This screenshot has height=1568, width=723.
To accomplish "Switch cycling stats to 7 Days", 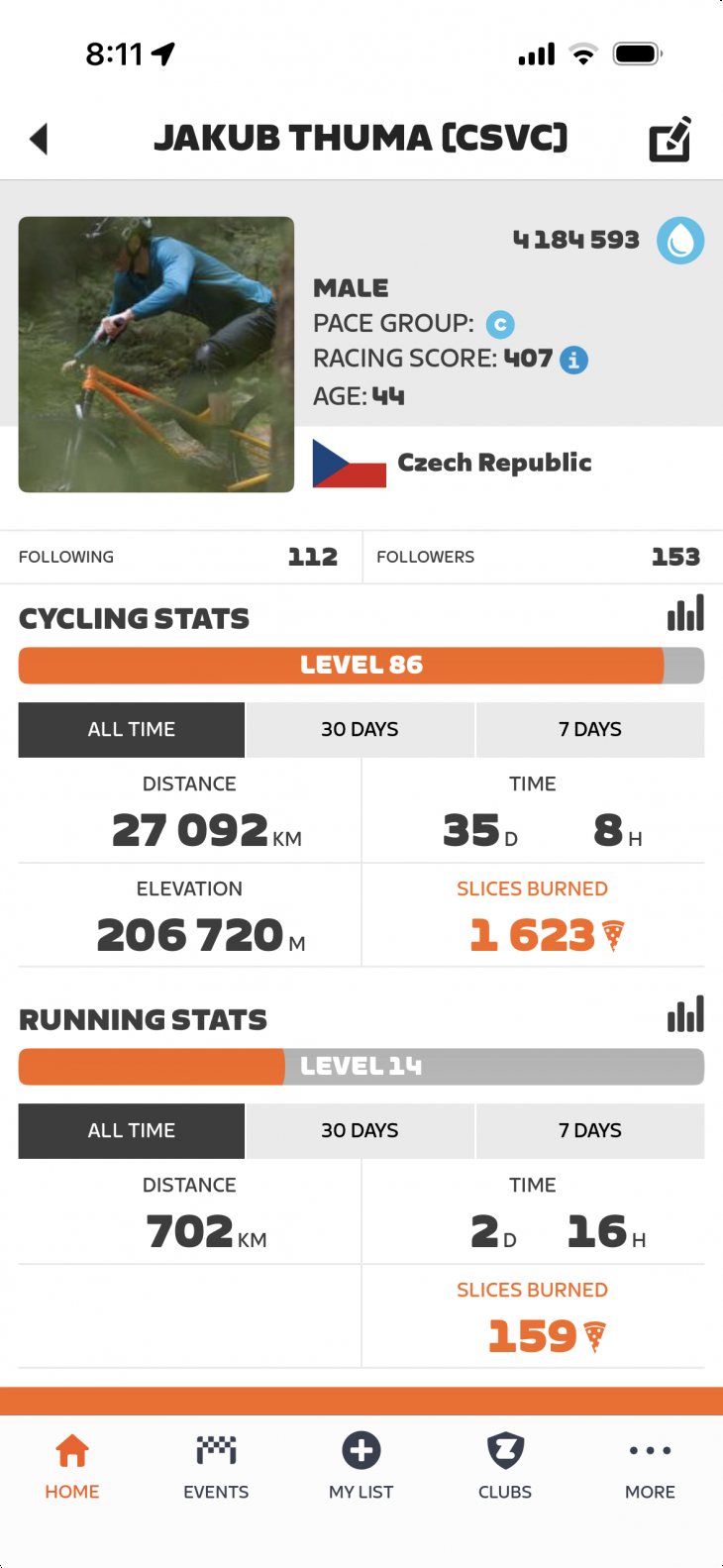I will (x=589, y=730).
